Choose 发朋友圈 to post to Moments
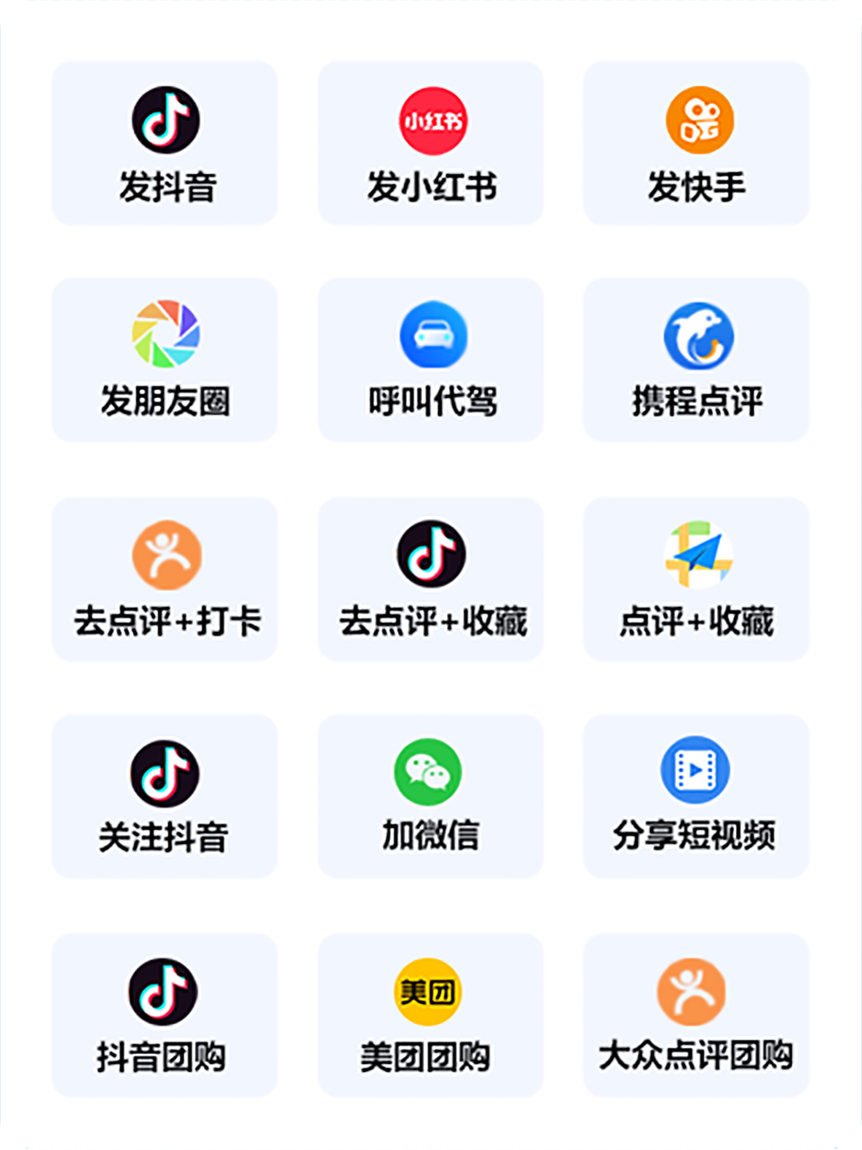This screenshot has height=1150, width=862. [165, 360]
